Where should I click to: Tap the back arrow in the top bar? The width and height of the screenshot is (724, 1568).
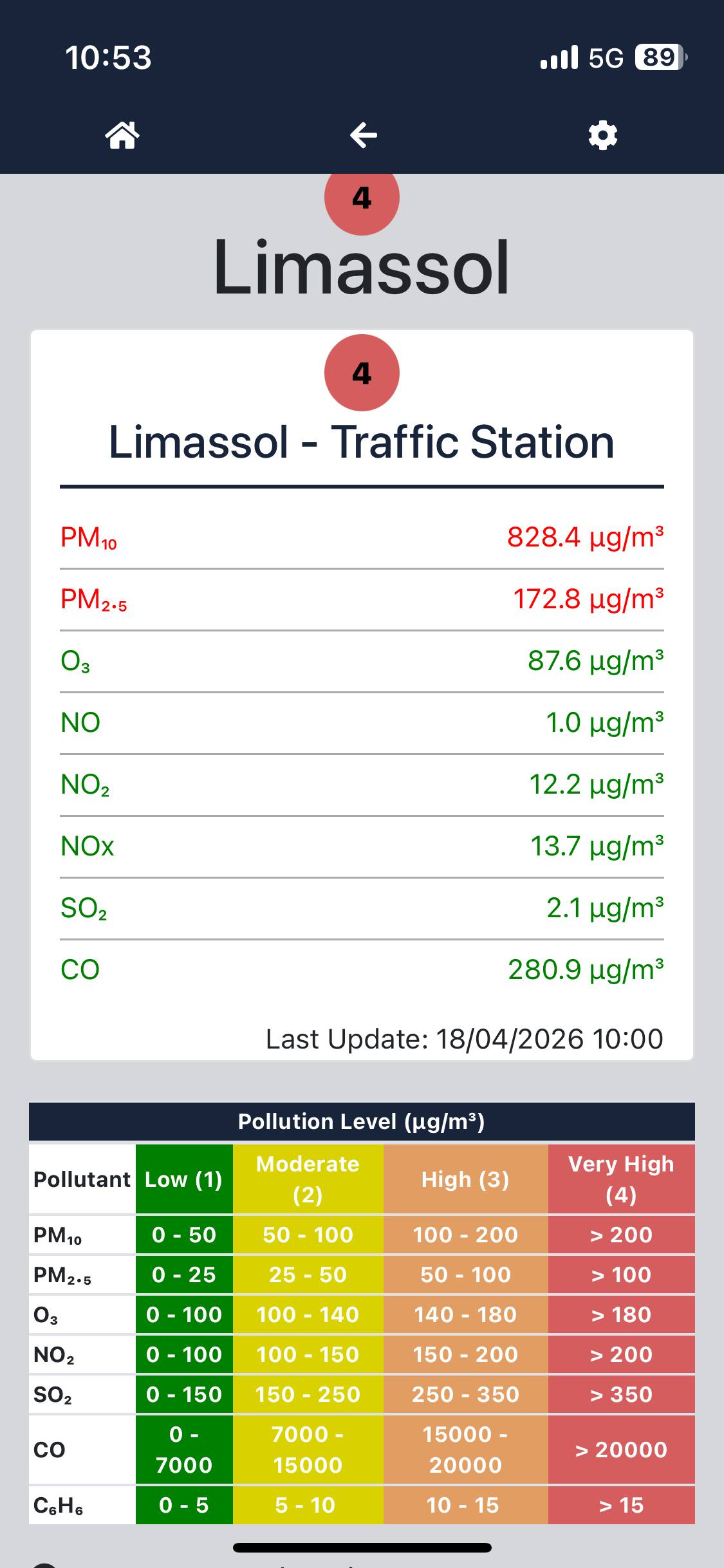pyautogui.click(x=363, y=135)
